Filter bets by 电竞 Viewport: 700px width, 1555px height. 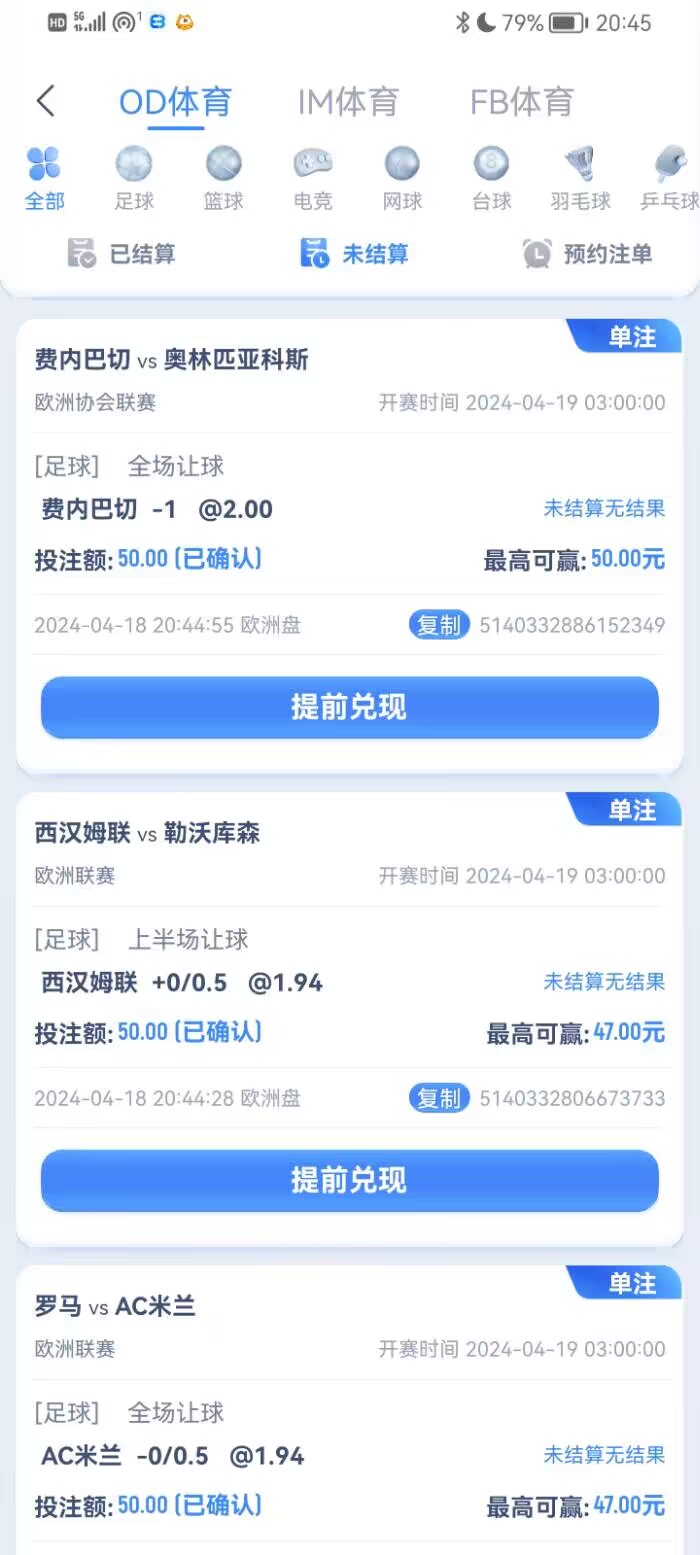tap(313, 178)
